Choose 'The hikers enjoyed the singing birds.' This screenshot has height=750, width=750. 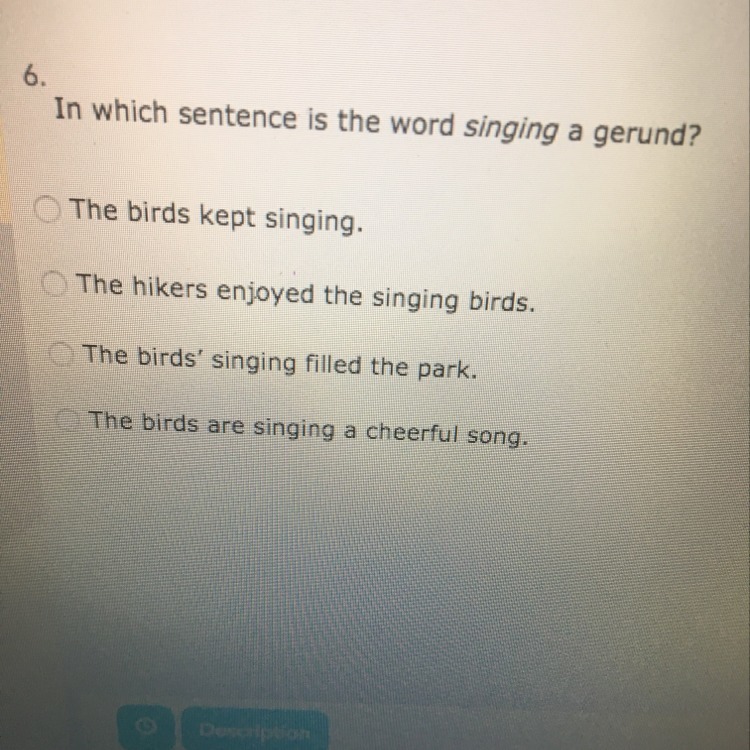tap(54, 285)
